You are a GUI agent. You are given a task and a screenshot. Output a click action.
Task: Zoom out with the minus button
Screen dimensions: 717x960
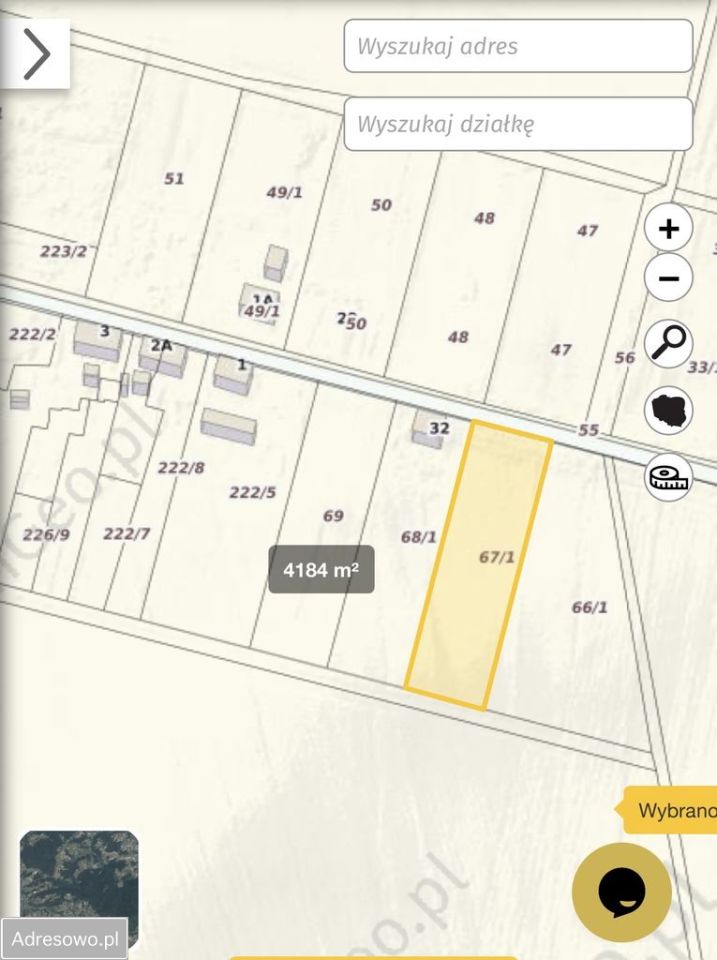pos(668,278)
